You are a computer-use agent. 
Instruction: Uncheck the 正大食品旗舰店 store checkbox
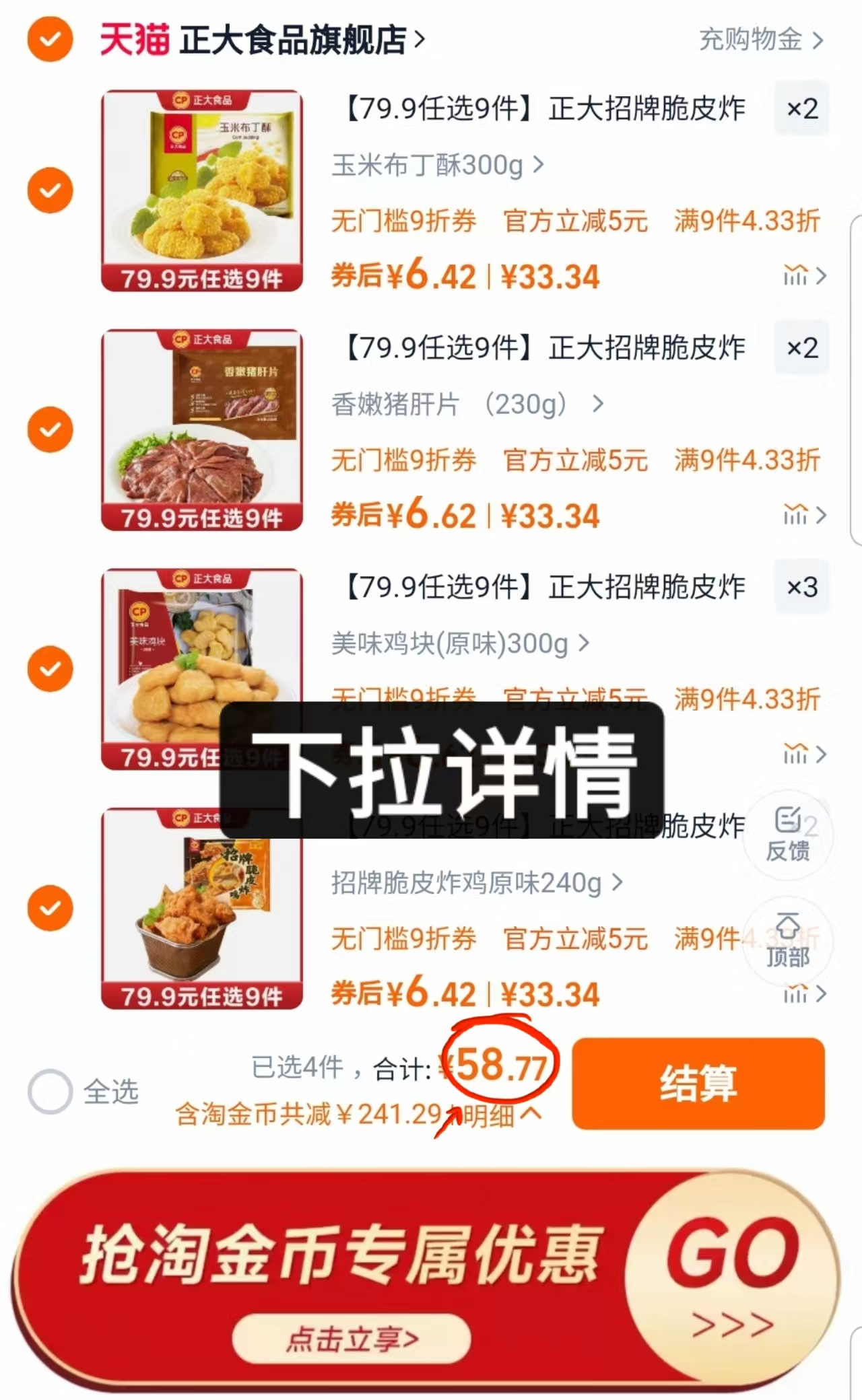49,39
